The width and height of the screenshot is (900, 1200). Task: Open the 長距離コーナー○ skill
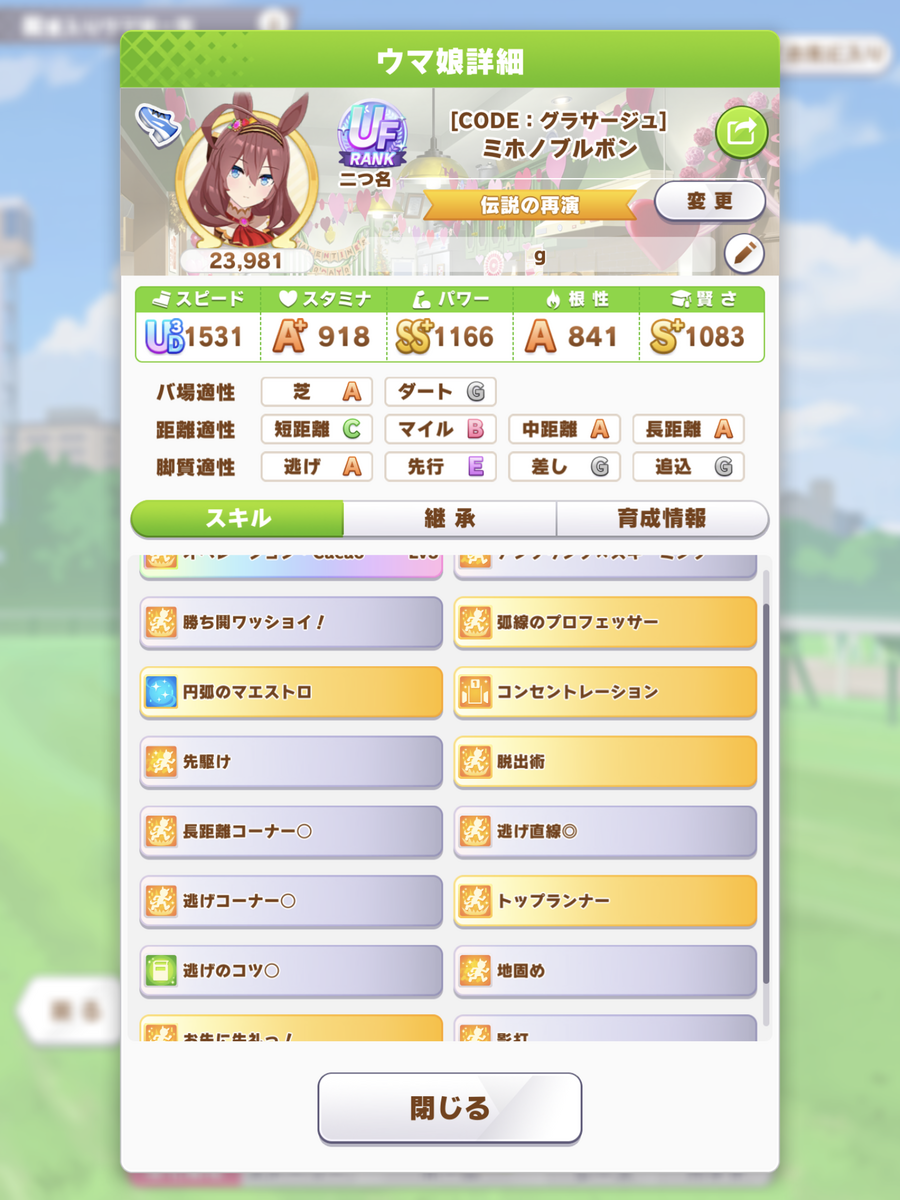click(x=291, y=832)
